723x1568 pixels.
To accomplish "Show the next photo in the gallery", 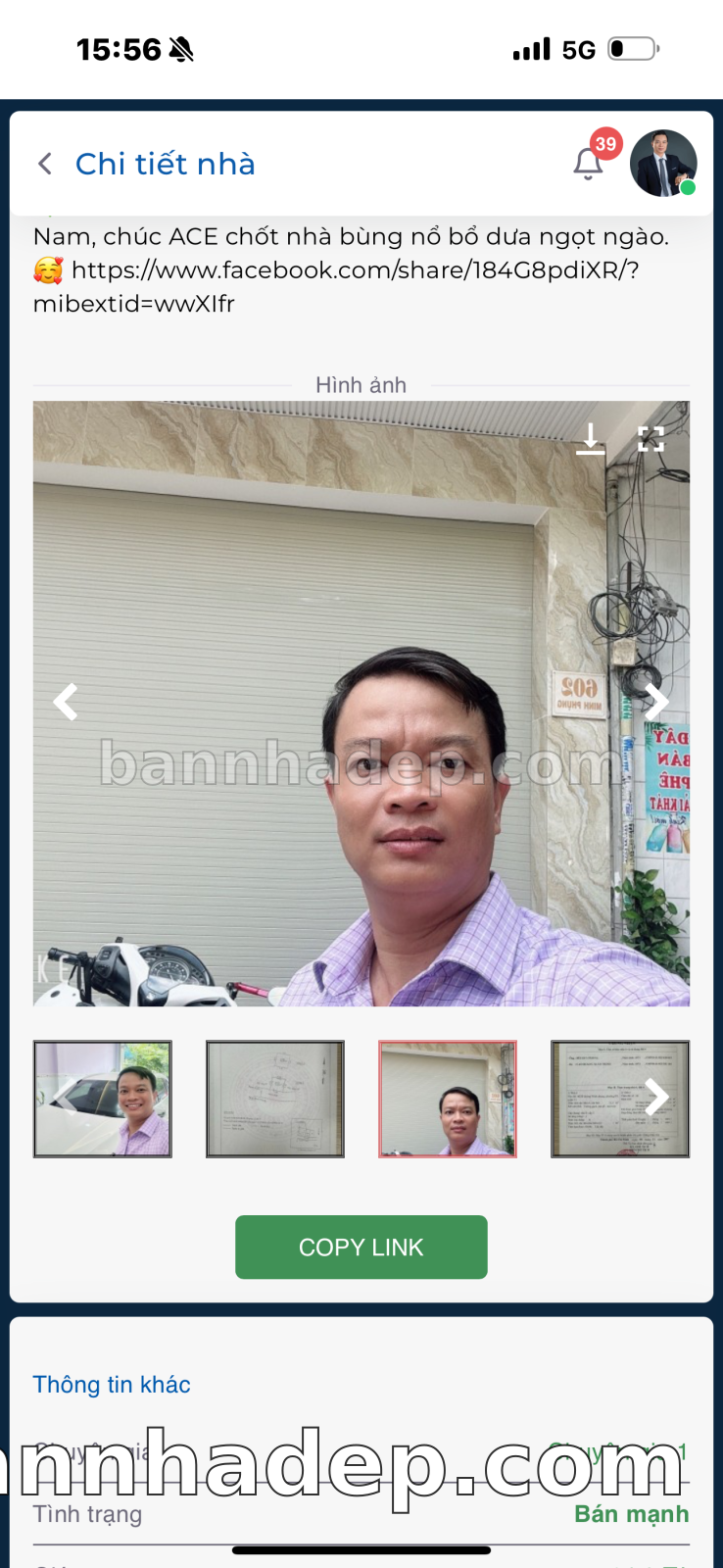I will coord(656,702).
